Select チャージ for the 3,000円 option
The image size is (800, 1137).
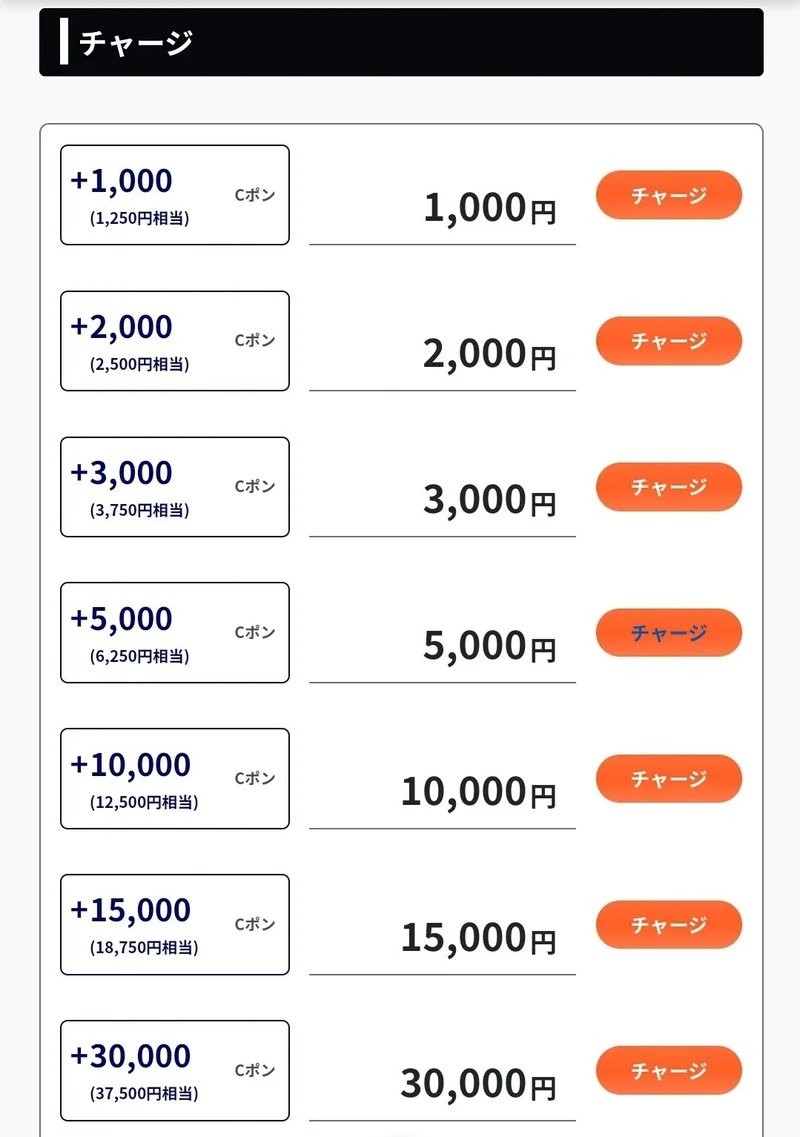[x=668, y=487]
